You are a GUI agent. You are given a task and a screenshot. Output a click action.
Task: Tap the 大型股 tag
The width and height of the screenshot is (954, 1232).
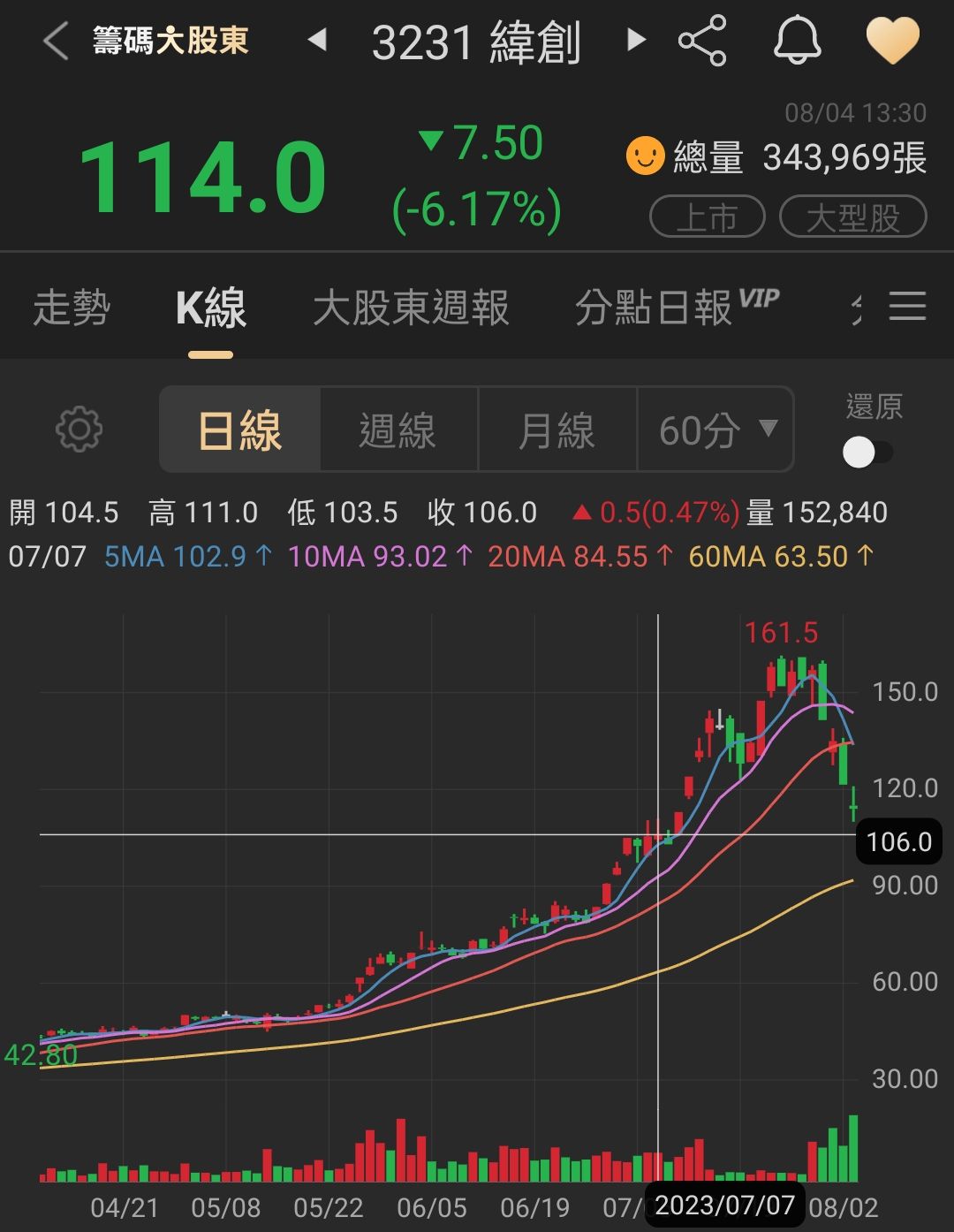coord(852,217)
